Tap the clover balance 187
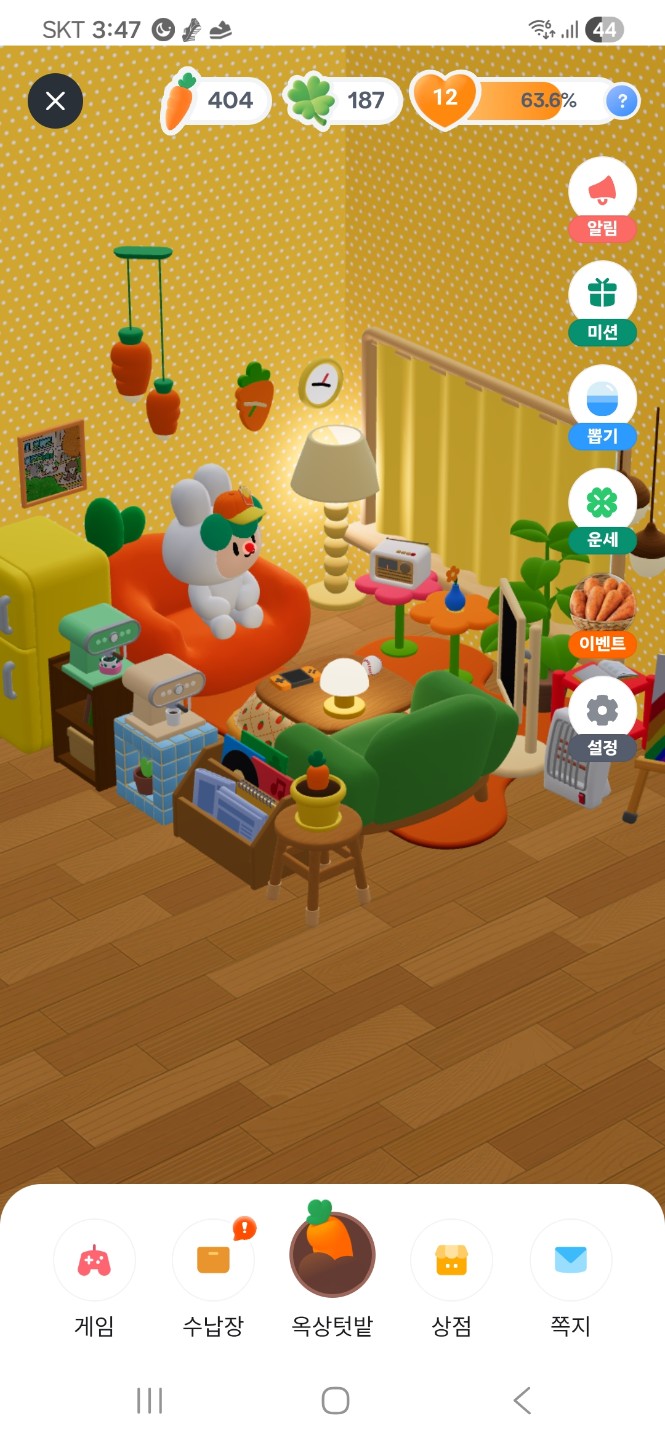Screen dimensions: 665x1440 pyautogui.click(x=345, y=101)
